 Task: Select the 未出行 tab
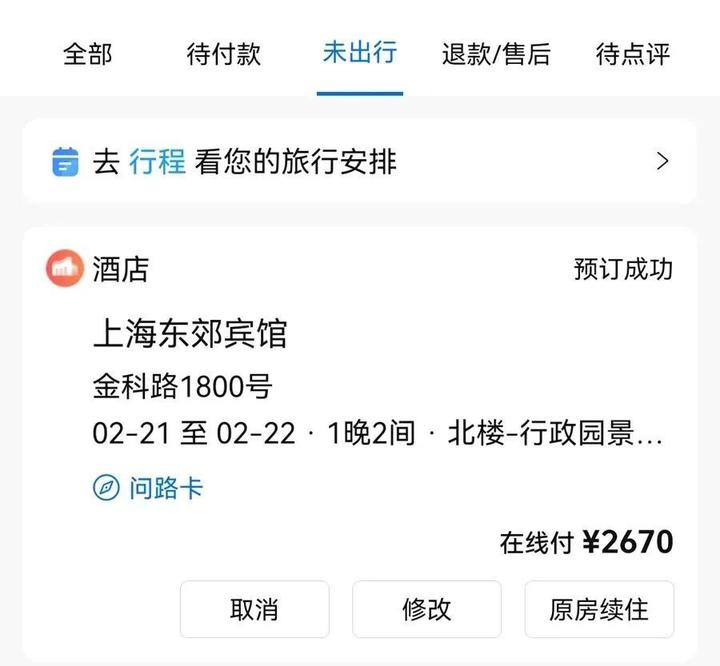360,54
